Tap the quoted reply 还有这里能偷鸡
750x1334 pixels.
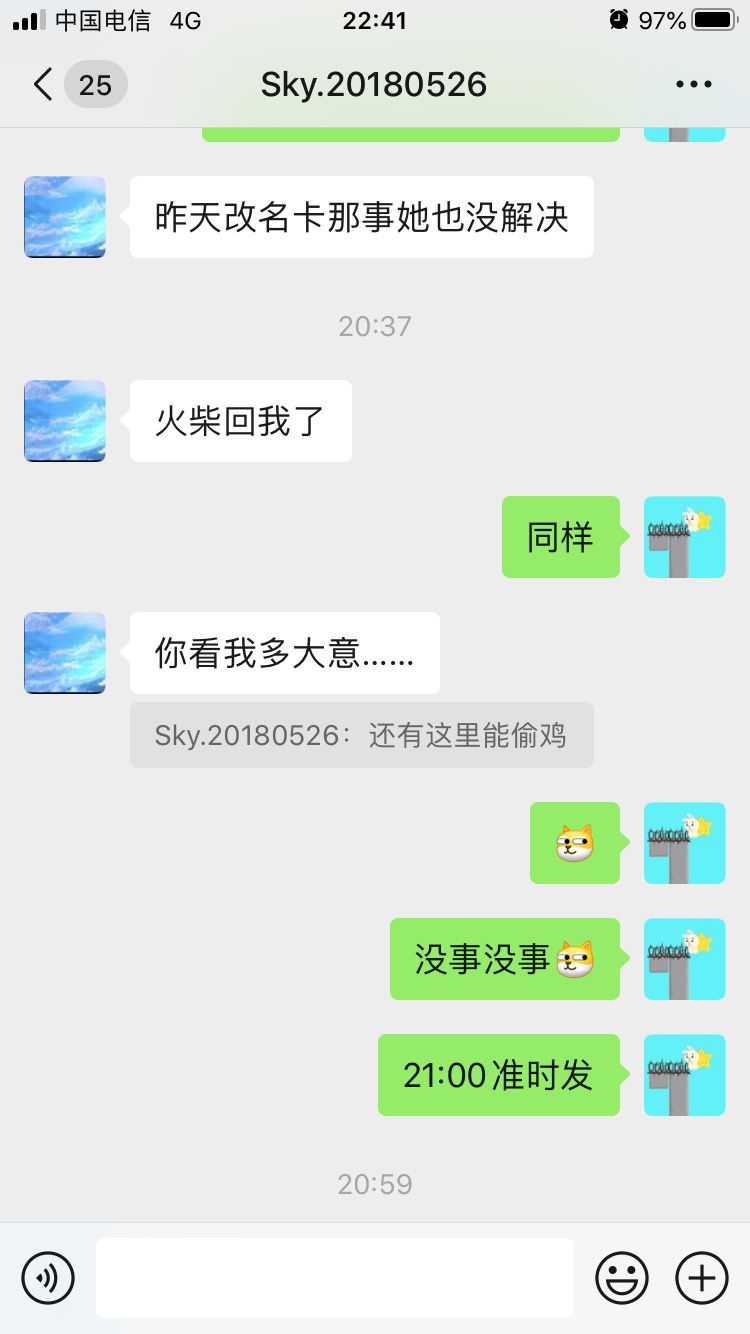(x=361, y=735)
